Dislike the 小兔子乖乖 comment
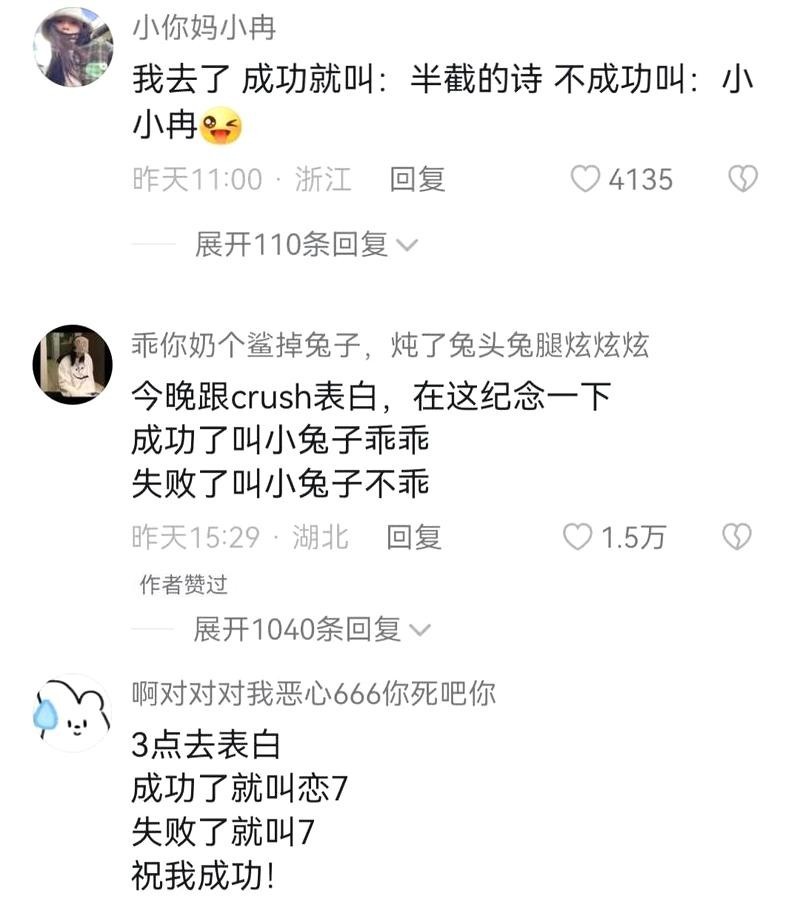This screenshot has height=904, width=794. pos(737,537)
